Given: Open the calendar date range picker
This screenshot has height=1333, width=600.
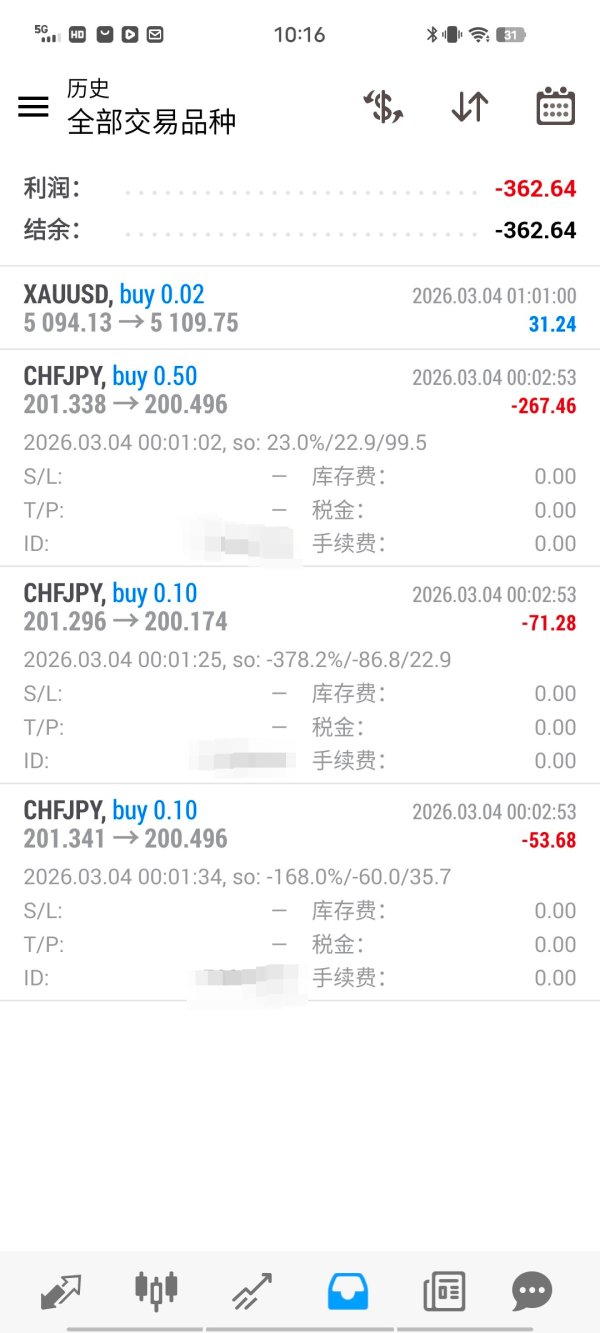Looking at the screenshot, I should point(555,107).
